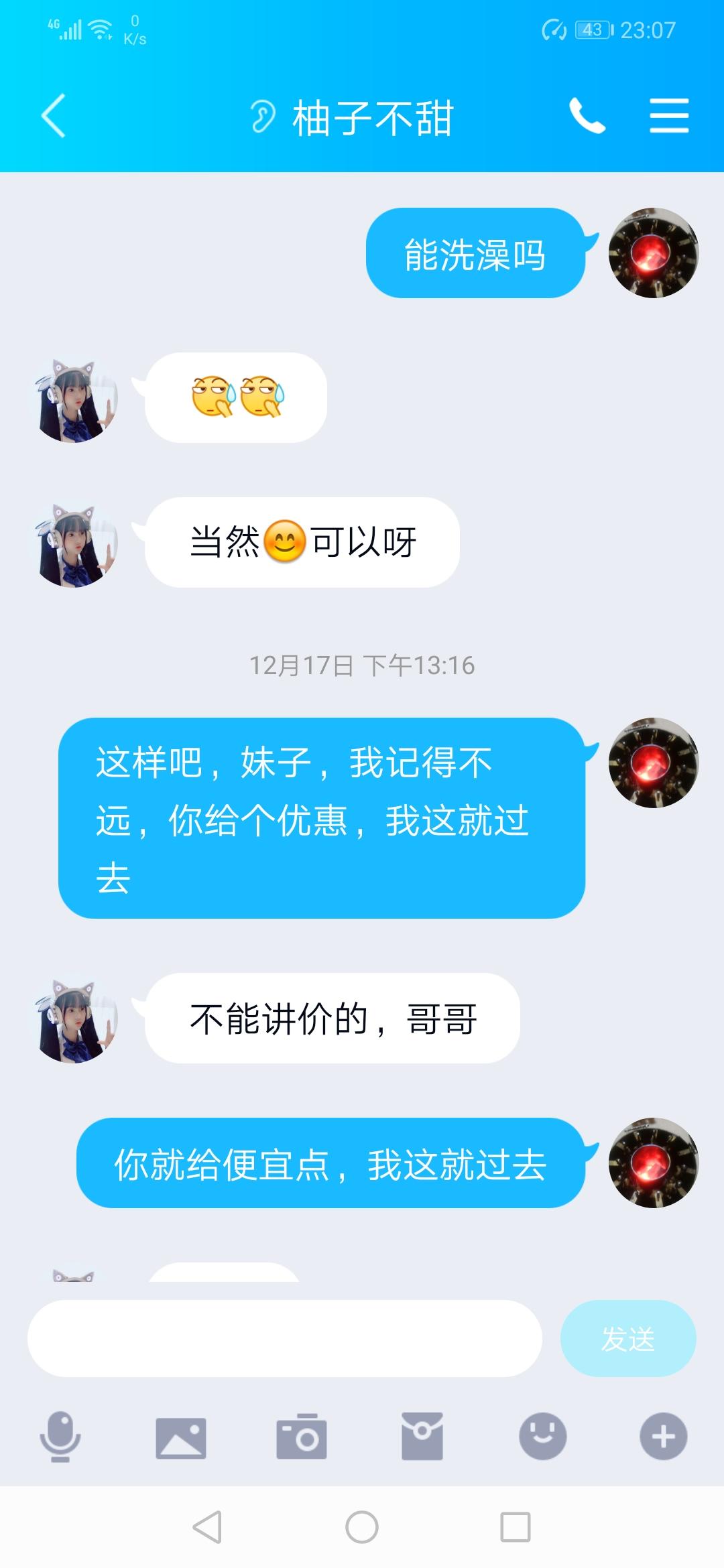Record a voice message with the microphone
This screenshot has height=1568, width=724.
coord(60,1436)
